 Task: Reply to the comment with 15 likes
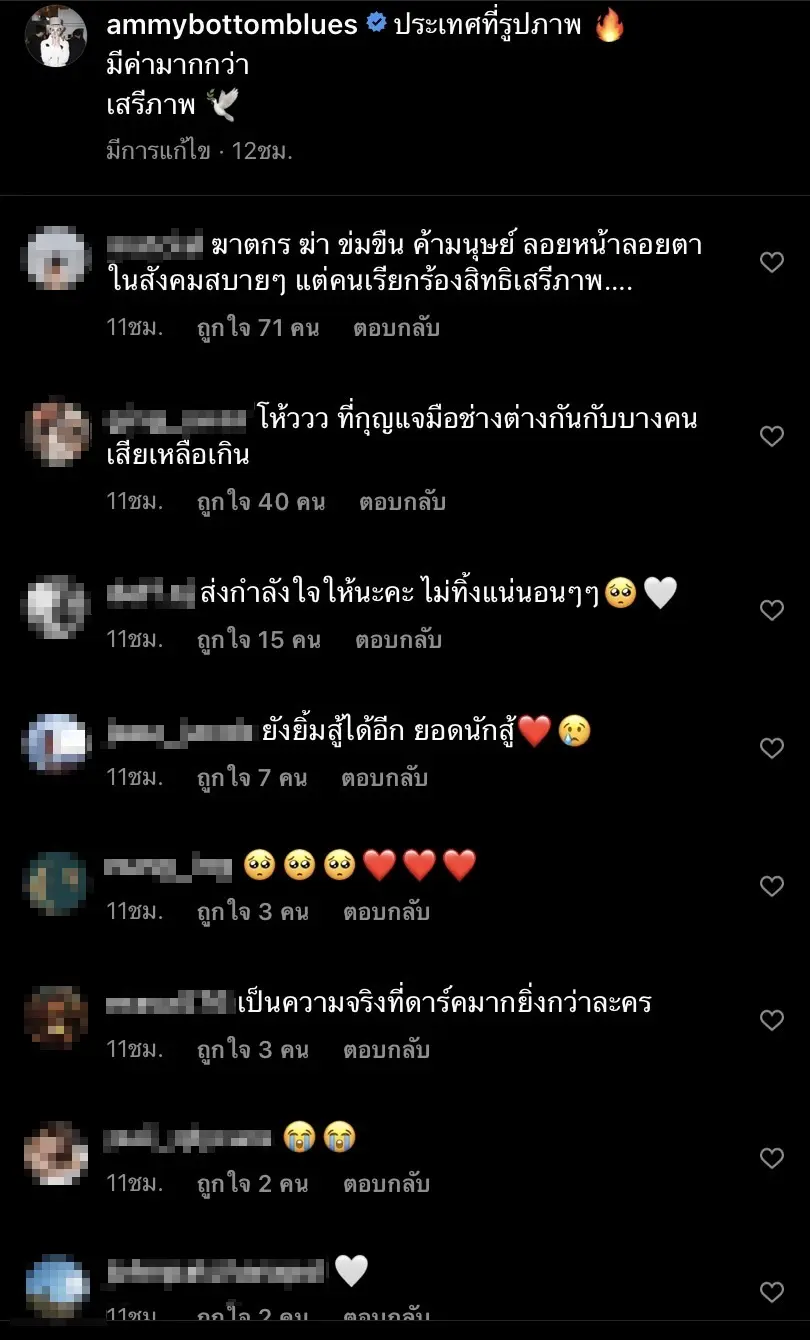(x=398, y=639)
